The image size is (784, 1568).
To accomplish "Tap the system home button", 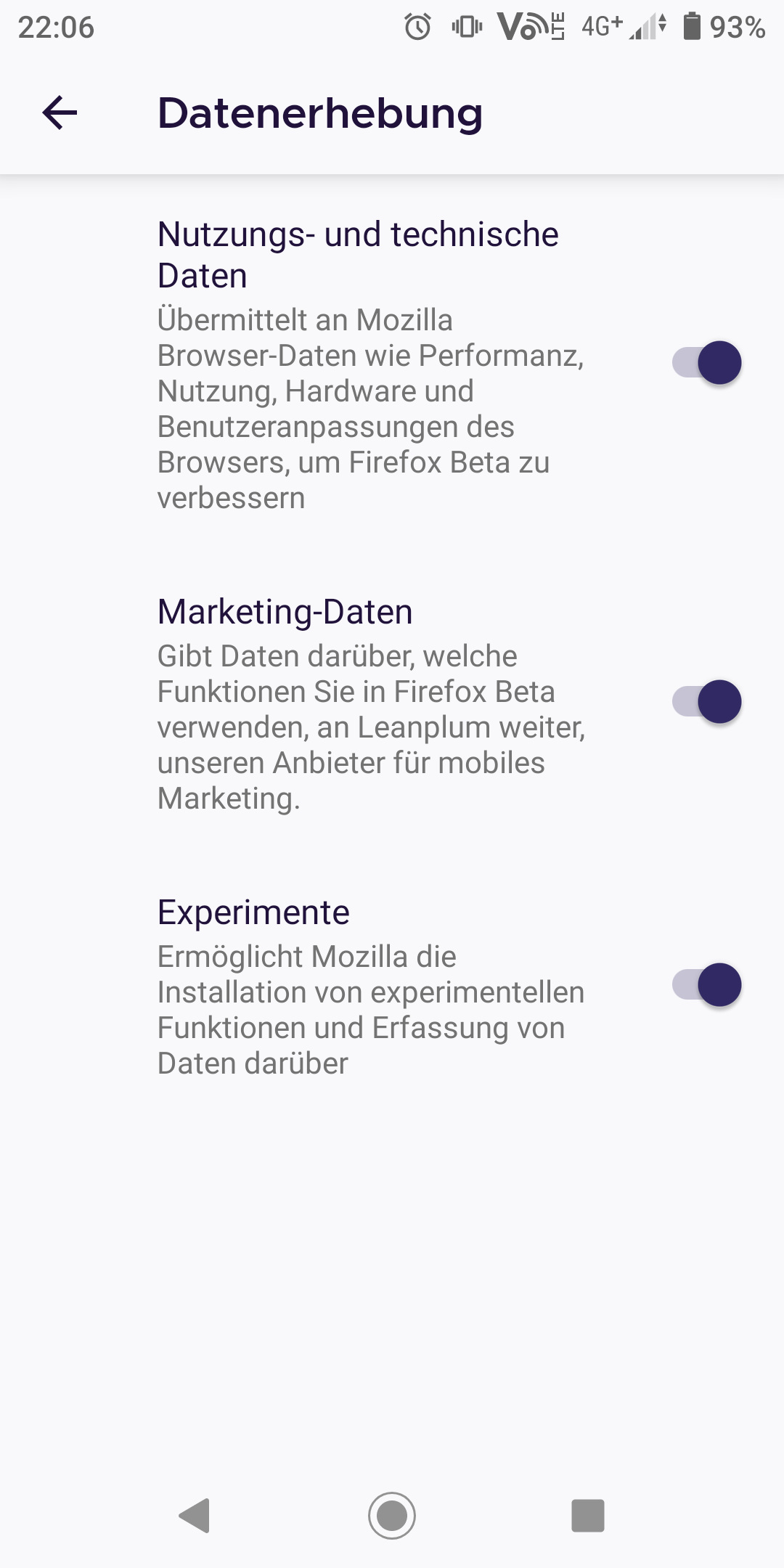I will 392,1516.
